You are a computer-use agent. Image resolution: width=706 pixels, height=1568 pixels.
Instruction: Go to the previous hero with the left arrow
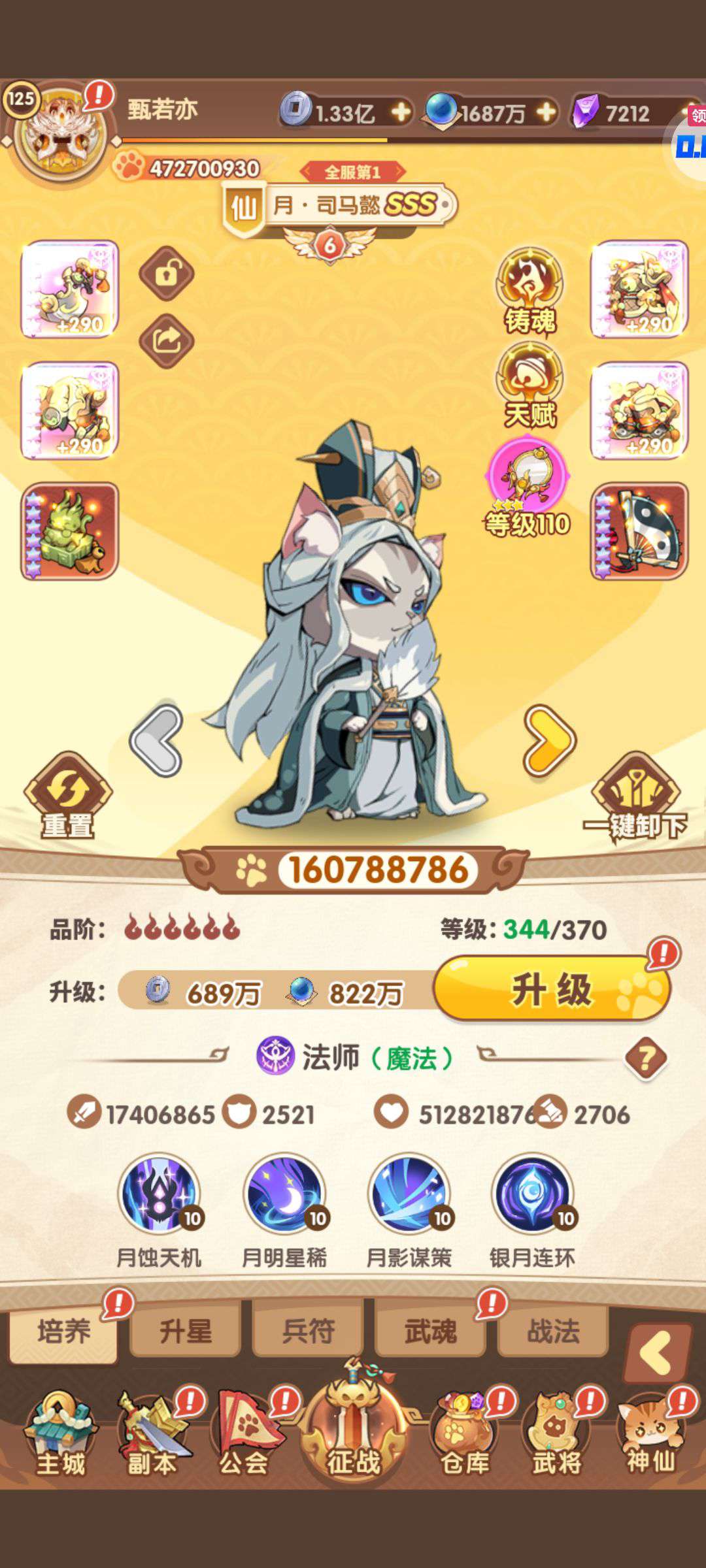click(156, 741)
